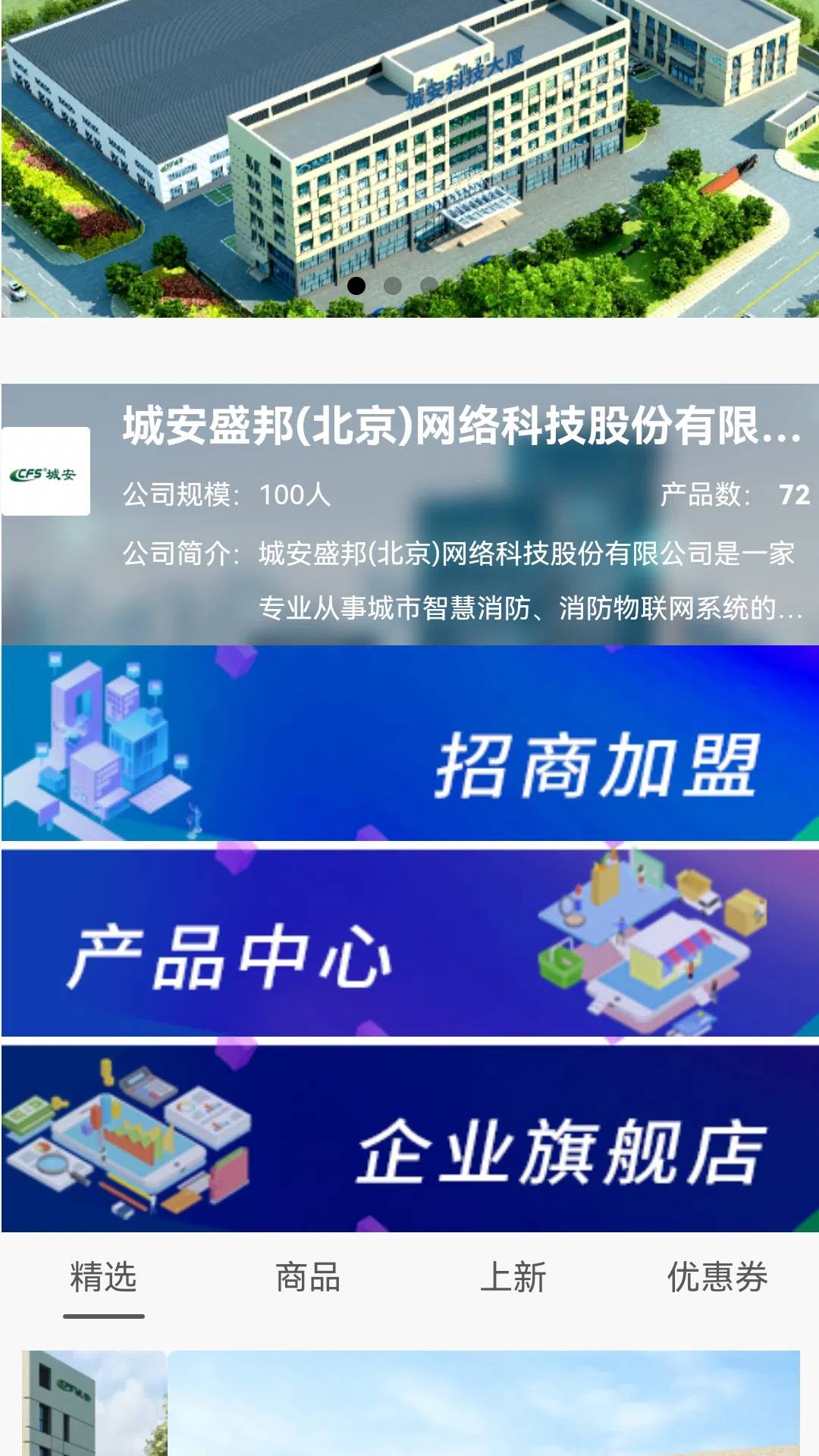This screenshot has width=819, height=1456.
Task: Open the 产品中心 banner
Action: tap(409, 943)
